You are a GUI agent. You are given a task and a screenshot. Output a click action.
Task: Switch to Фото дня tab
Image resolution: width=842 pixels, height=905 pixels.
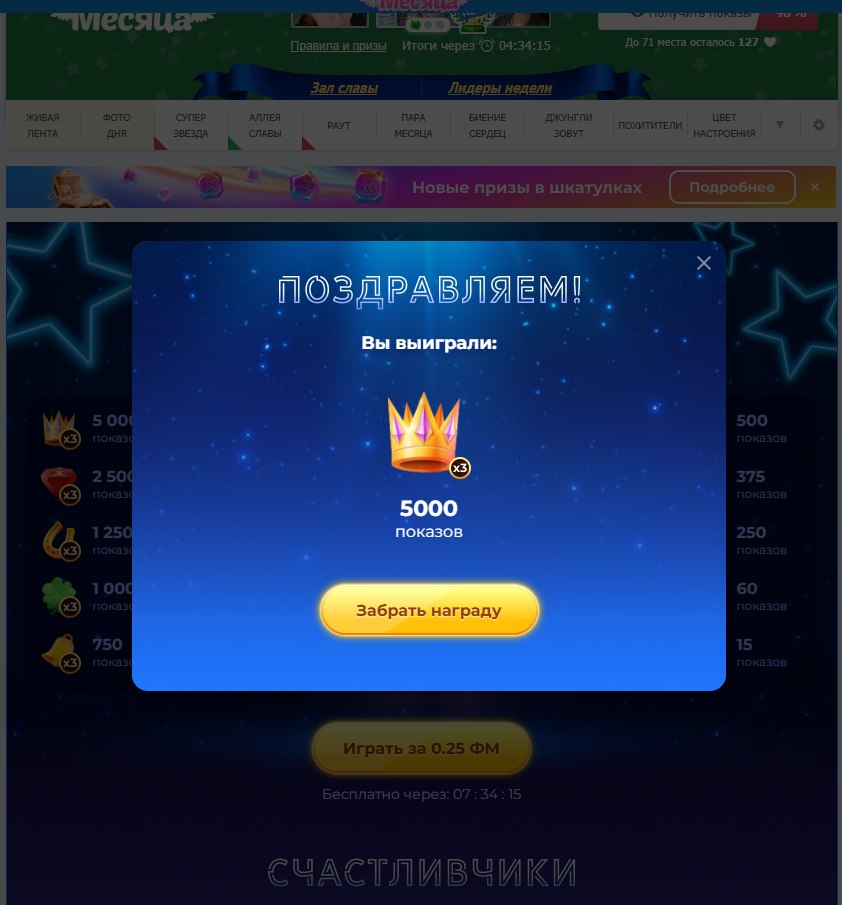pos(116,126)
